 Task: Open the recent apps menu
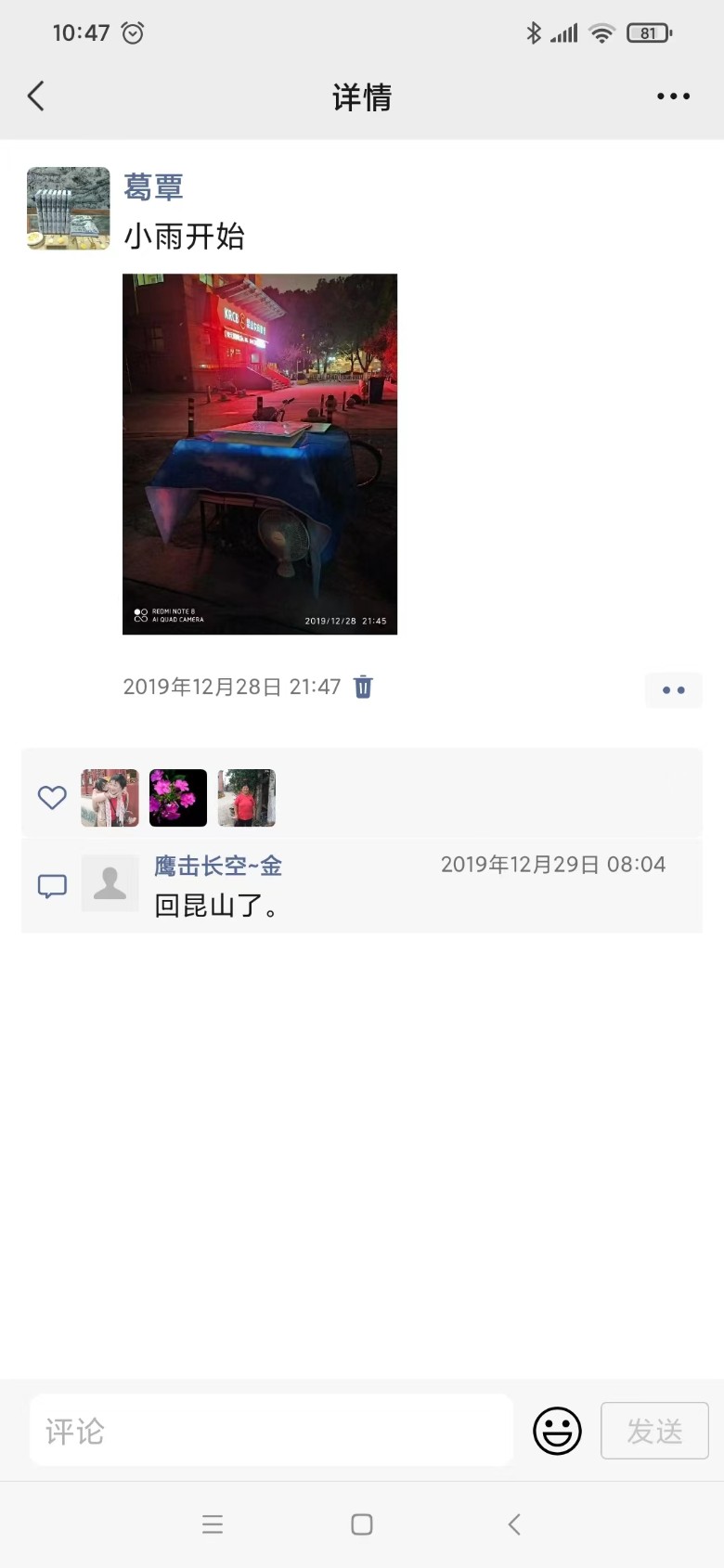pos(213,1524)
